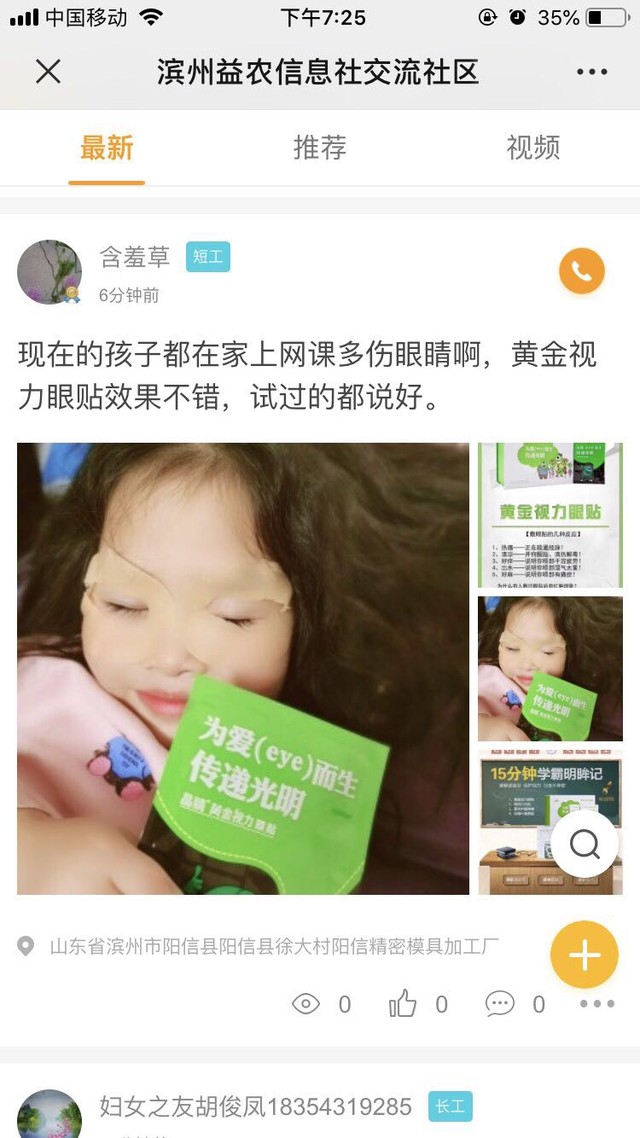
Task: Open the large photo of the child with eye patches
Action: tap(243, 668)
